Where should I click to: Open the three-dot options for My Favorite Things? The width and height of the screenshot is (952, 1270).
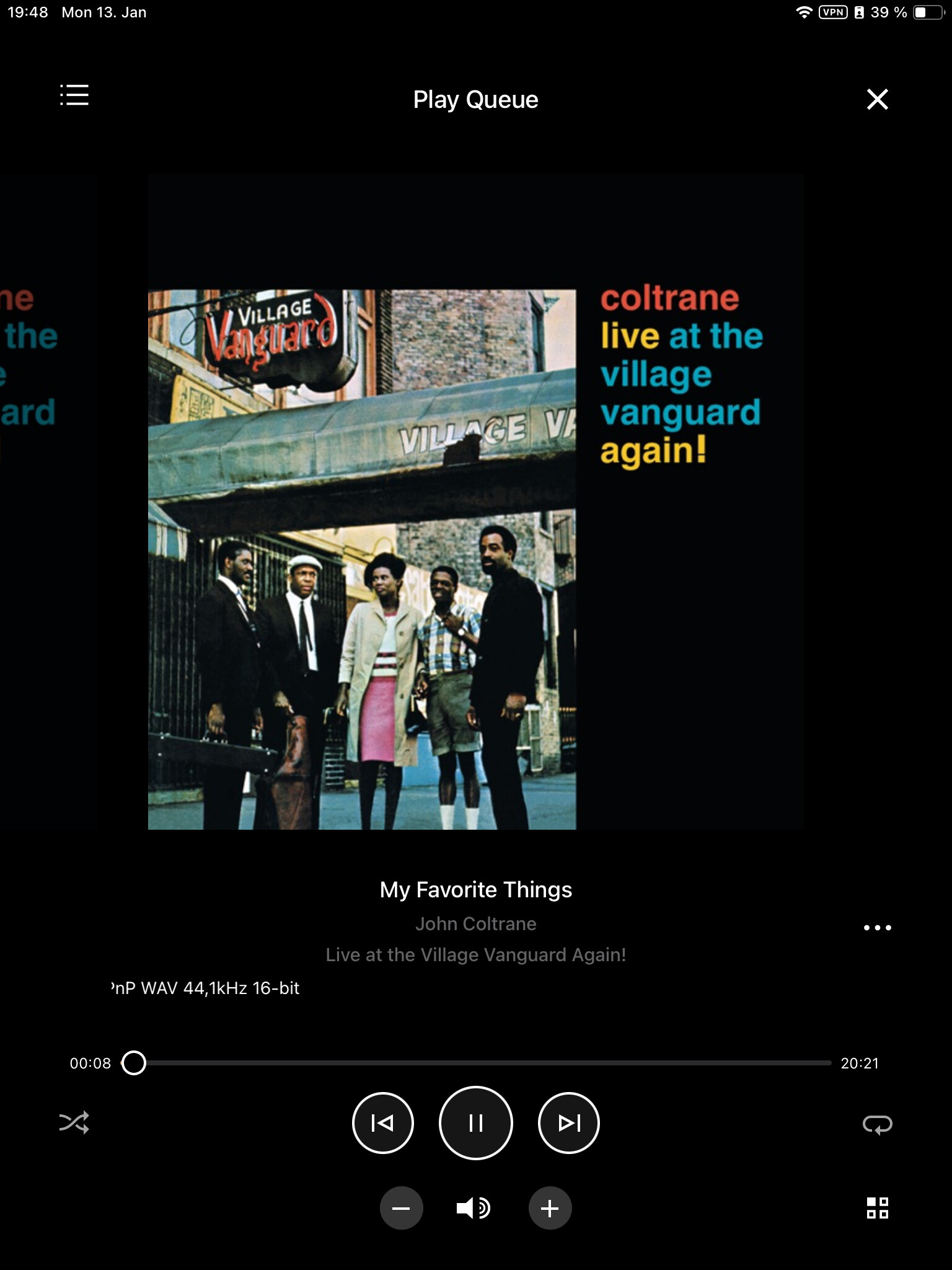tap(877, 928)
